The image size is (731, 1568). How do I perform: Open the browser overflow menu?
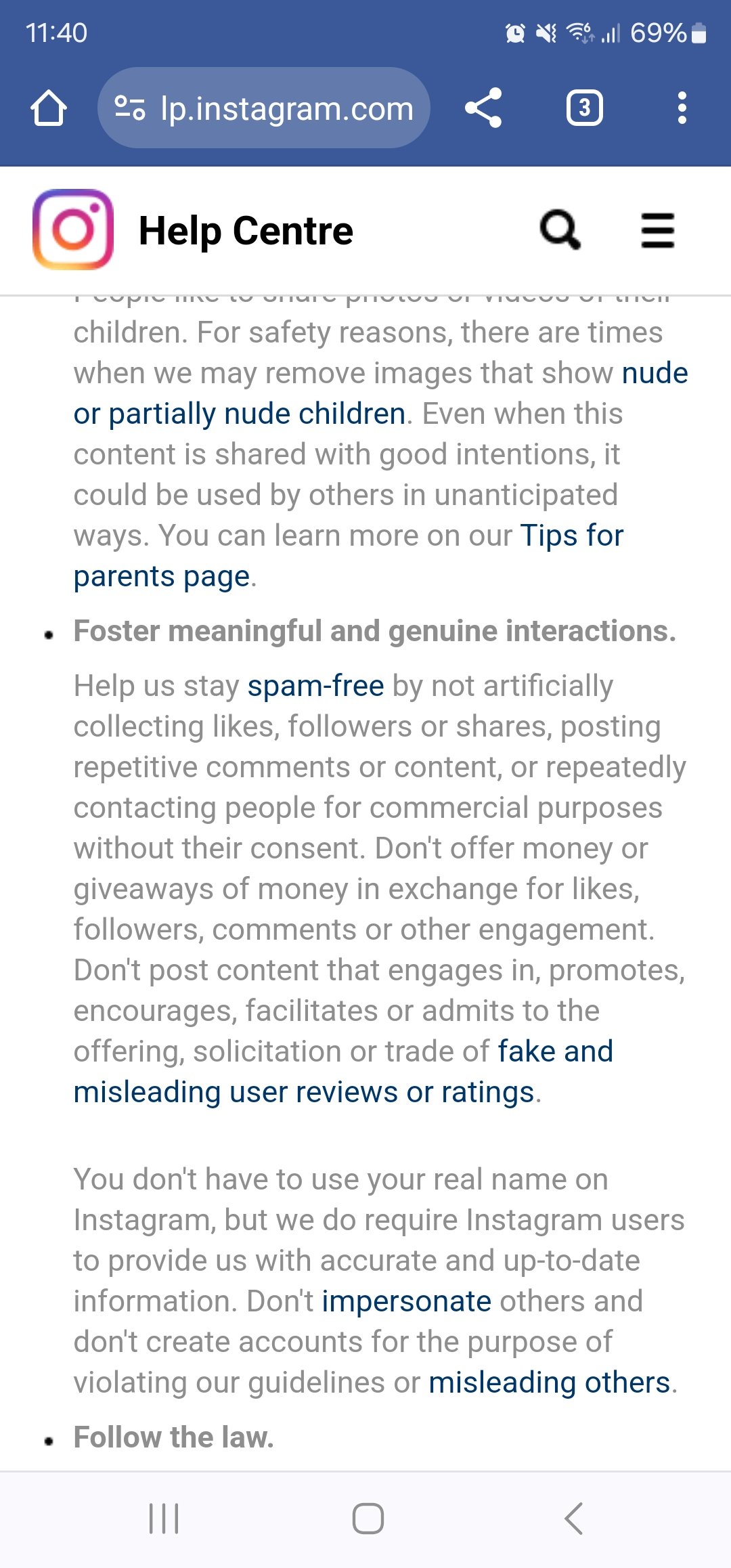point(682,108)
